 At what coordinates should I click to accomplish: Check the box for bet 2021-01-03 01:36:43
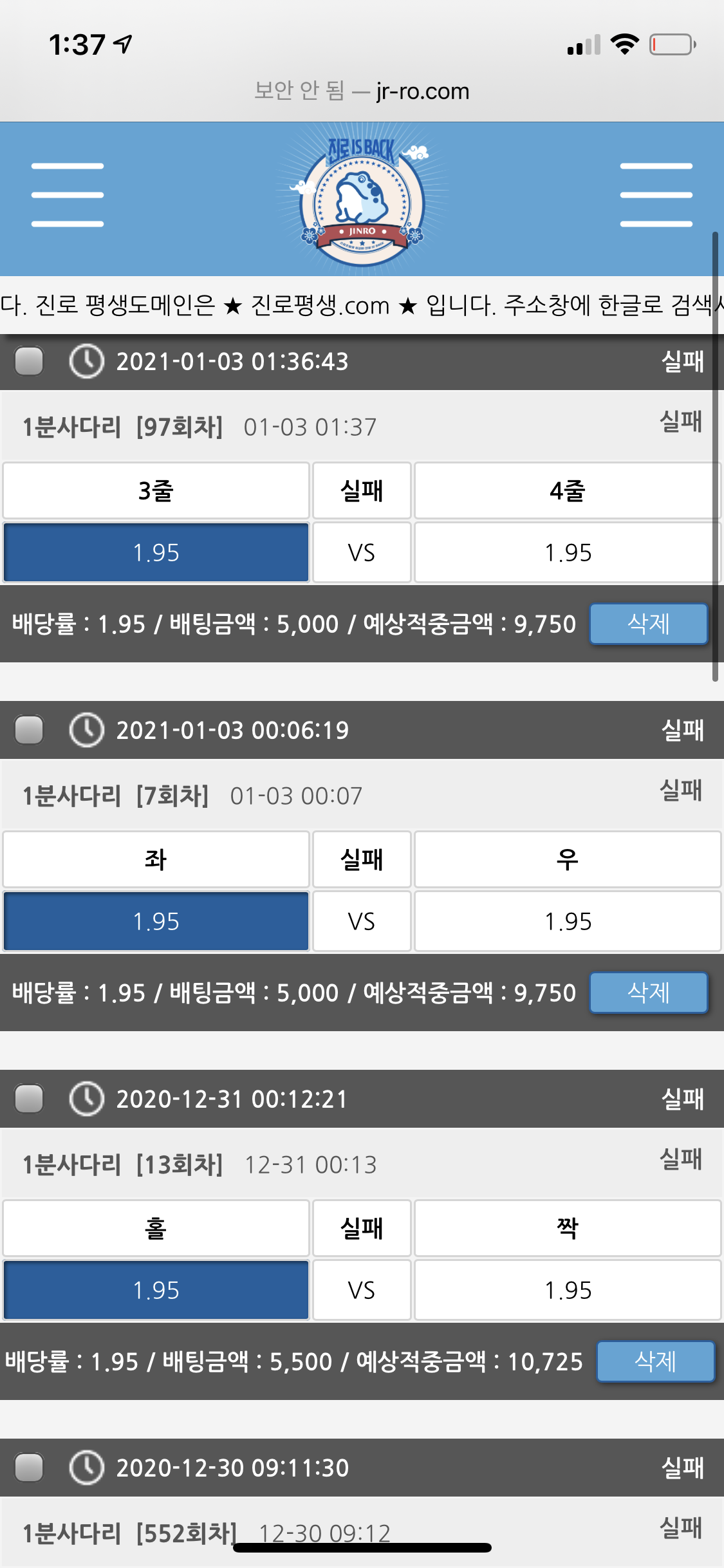pos(29,361)
